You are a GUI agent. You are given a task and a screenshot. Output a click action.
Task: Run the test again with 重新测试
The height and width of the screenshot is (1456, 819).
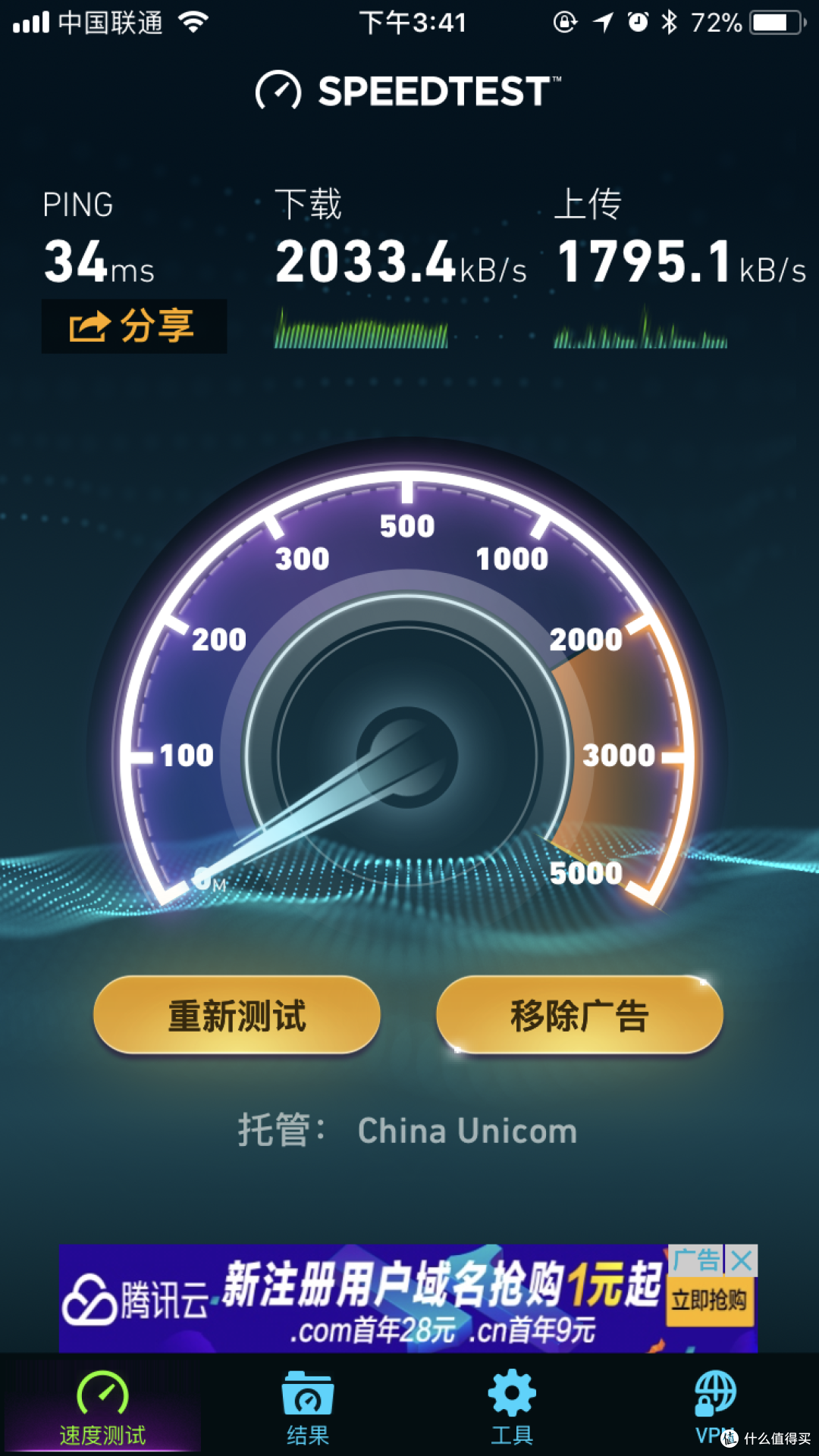tap(237, 1015)
